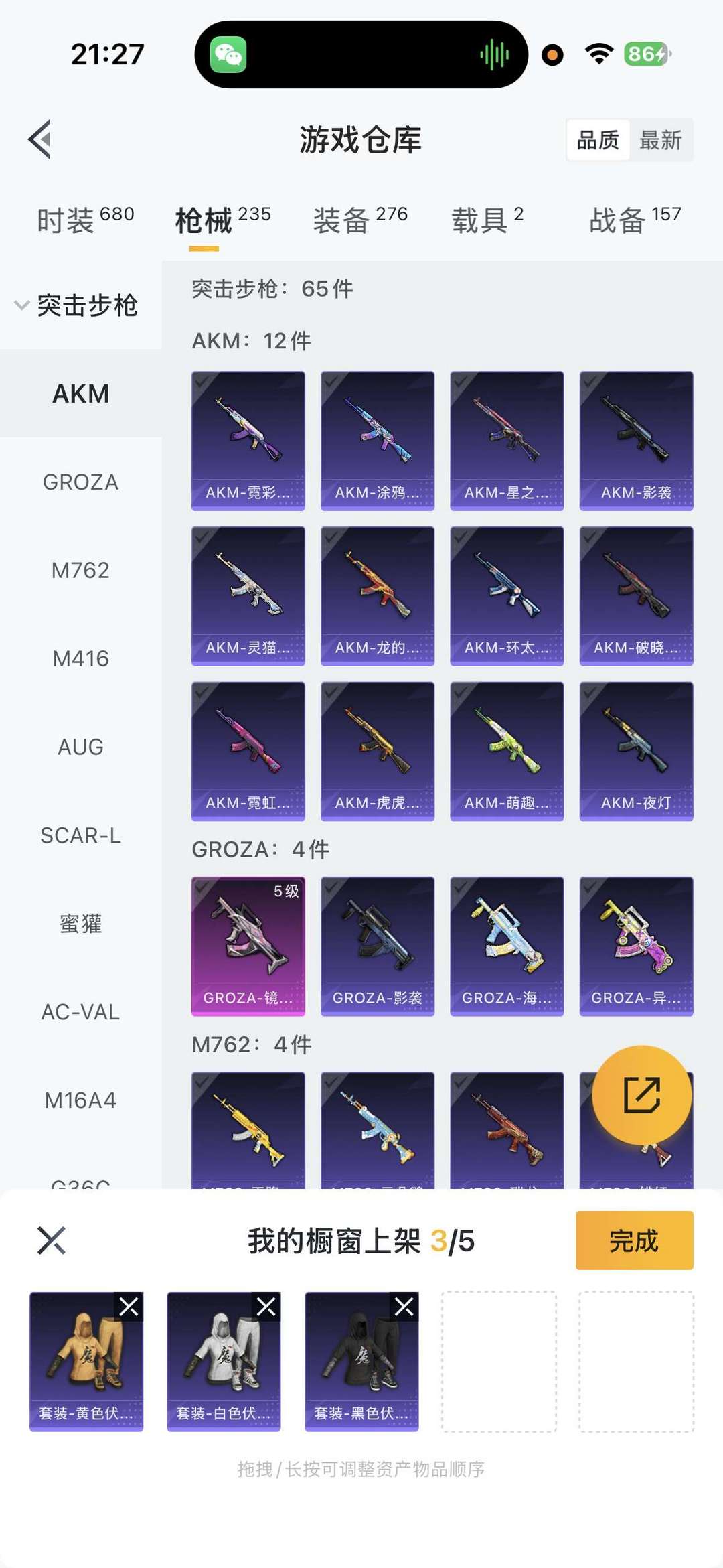The image size is (723, 1568).
Task: Close the 我的橱窗上架 panel
Action: tap(52, 1240)
